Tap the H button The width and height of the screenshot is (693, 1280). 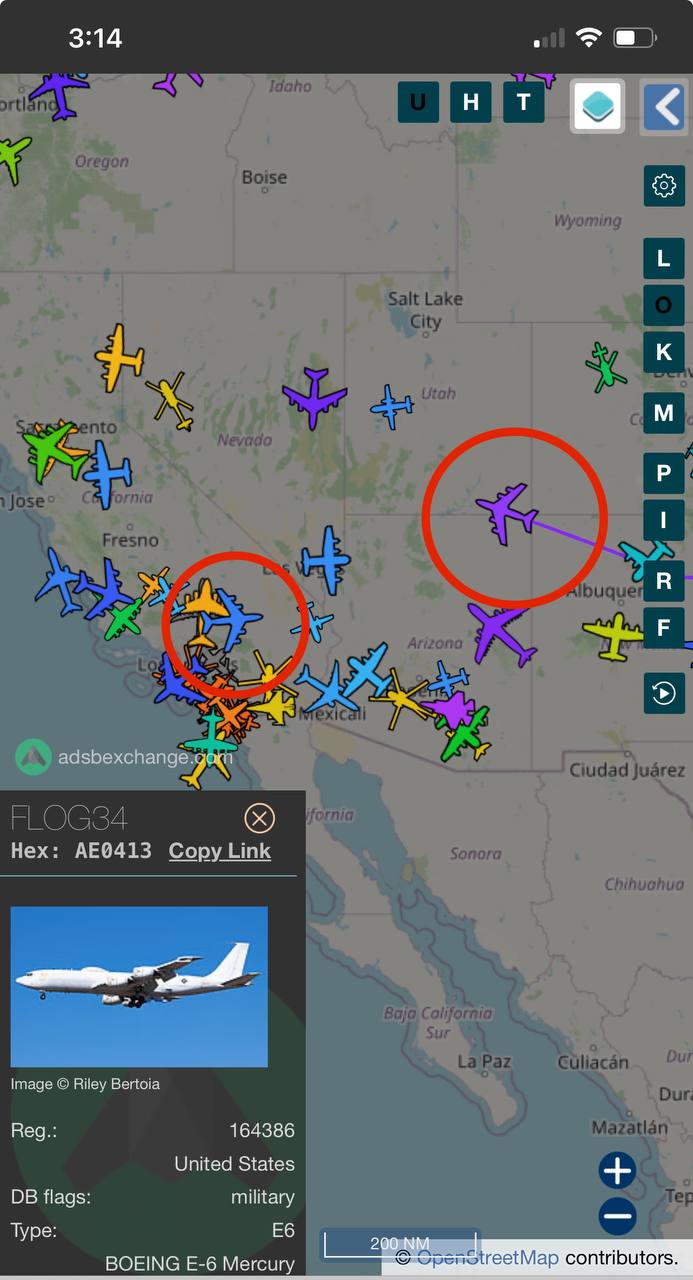[x=470, y=102]
